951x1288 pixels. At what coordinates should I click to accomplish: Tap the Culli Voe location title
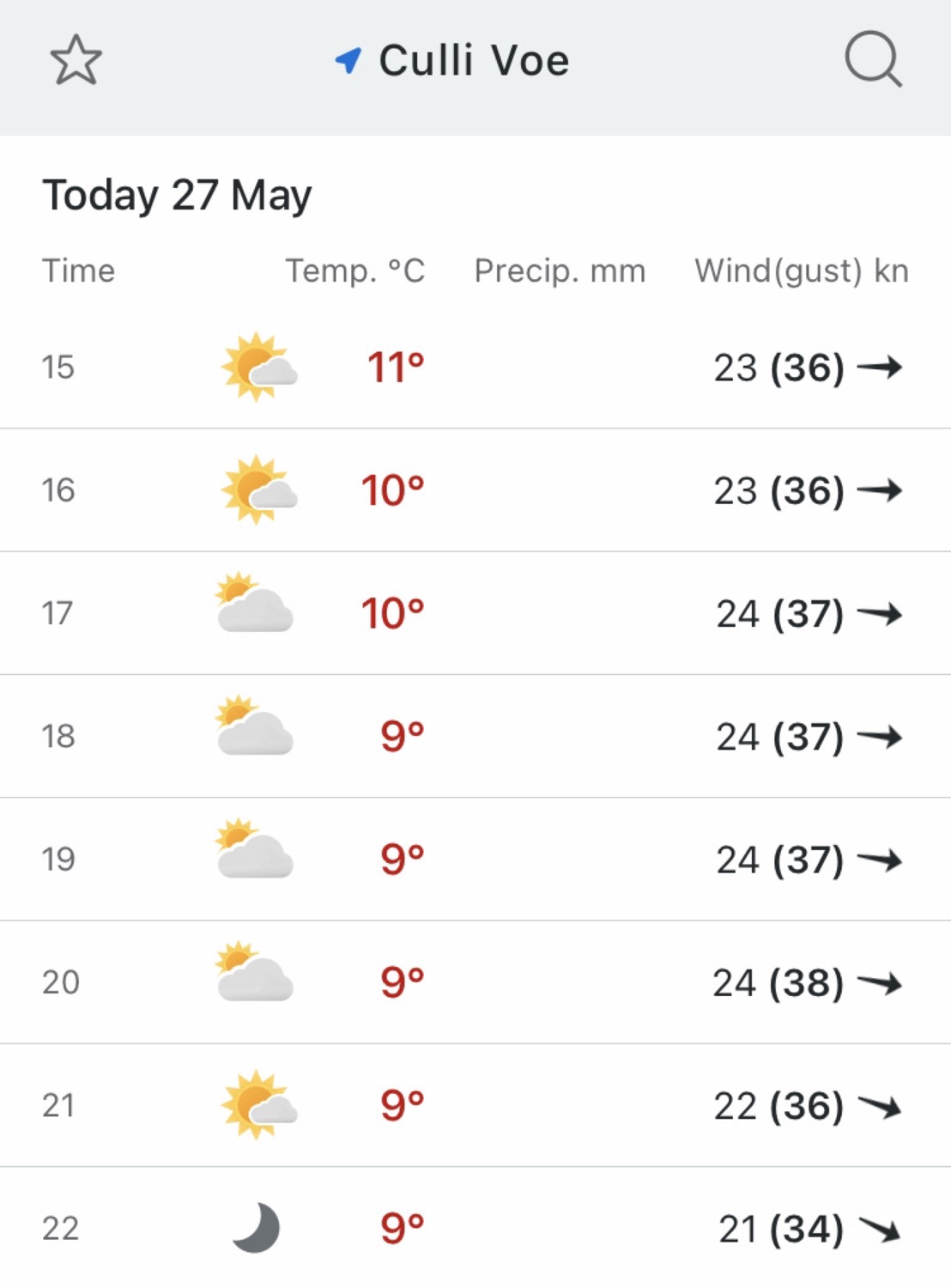(473, 61)
